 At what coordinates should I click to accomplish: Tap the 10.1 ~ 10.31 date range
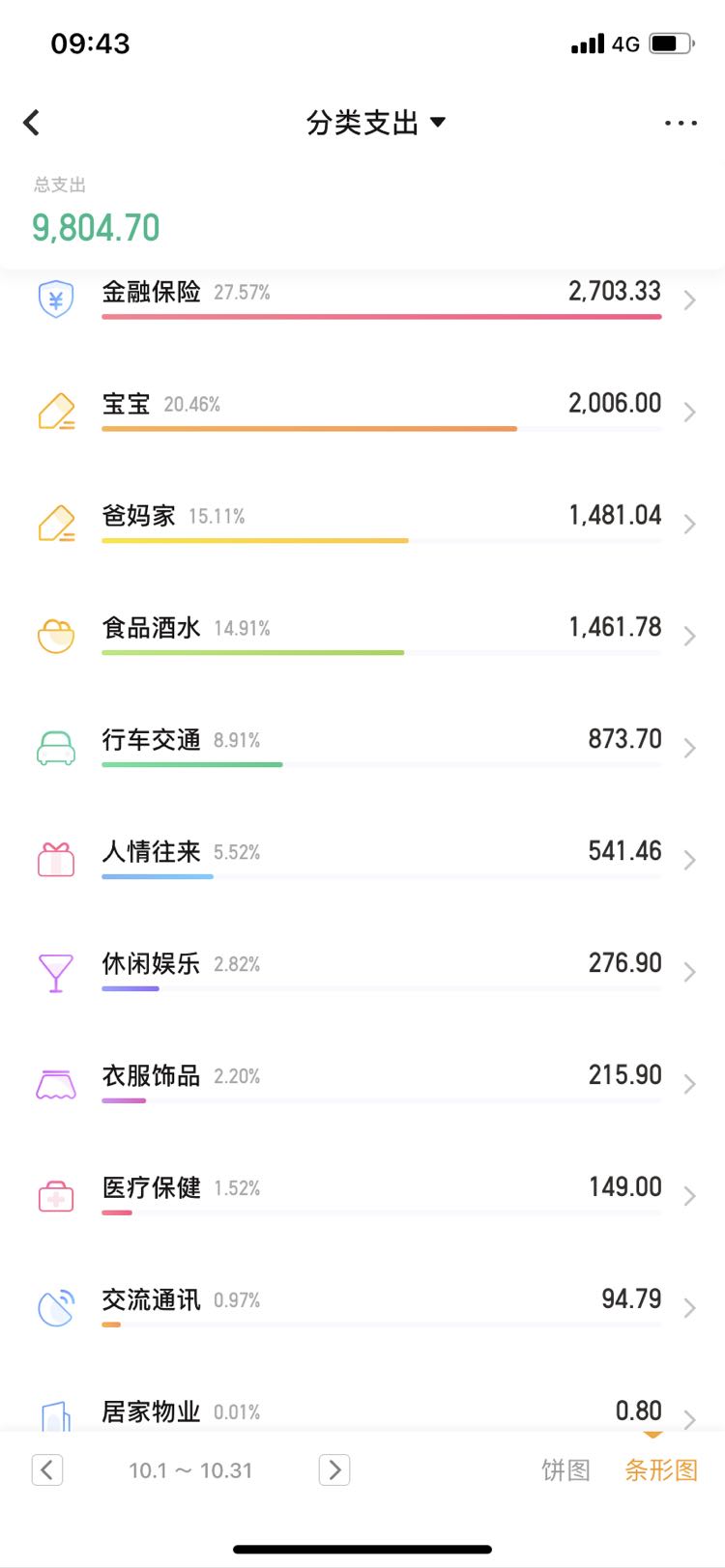[x=190, y=1470]
